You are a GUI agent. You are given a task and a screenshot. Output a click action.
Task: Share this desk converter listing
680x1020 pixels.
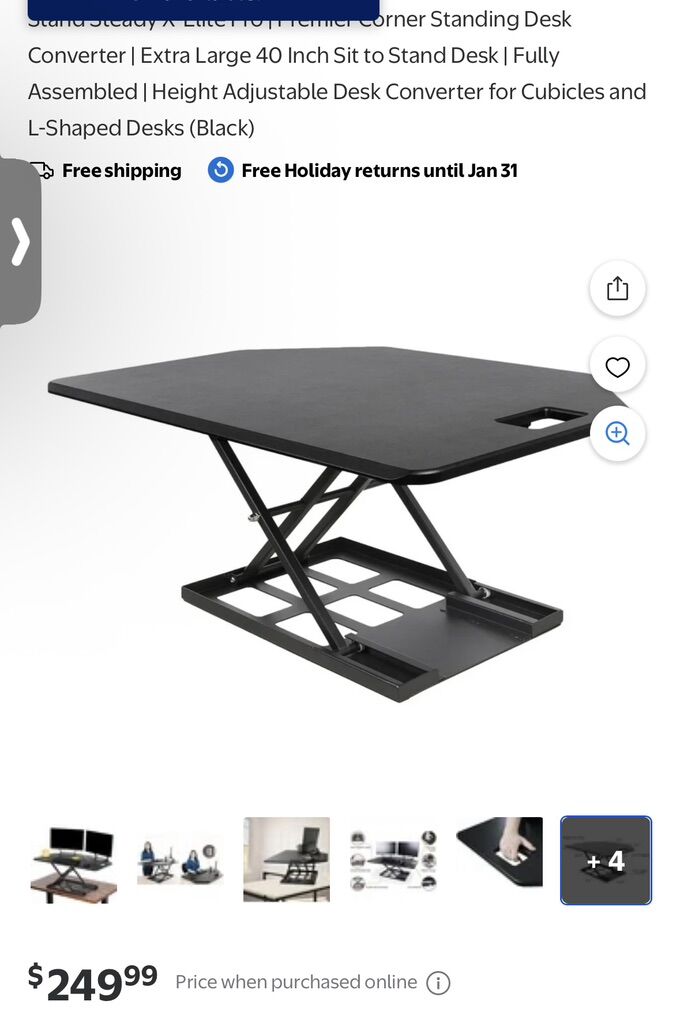[x=617, y=289]
